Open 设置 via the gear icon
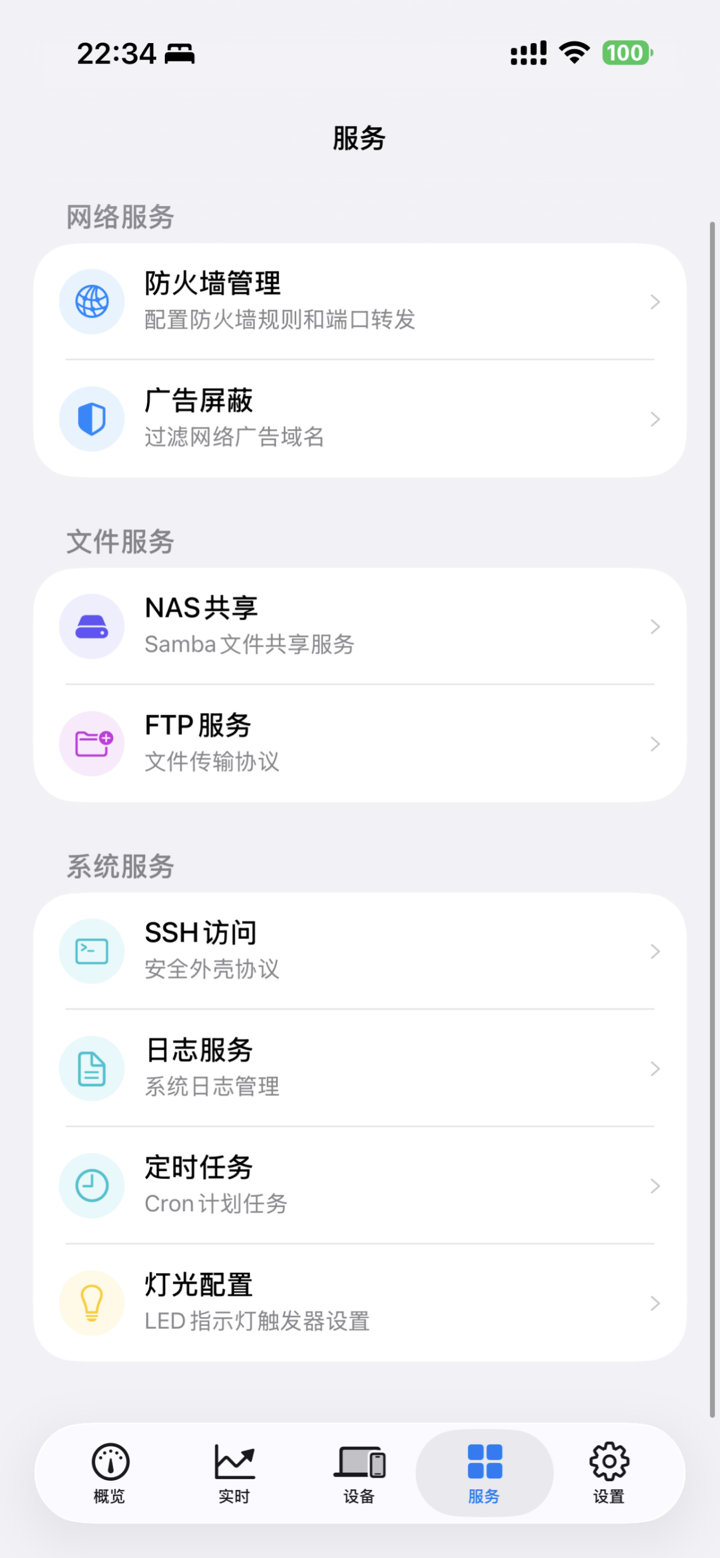This screenshot has width=720, height=1558. coord(608,1461)
